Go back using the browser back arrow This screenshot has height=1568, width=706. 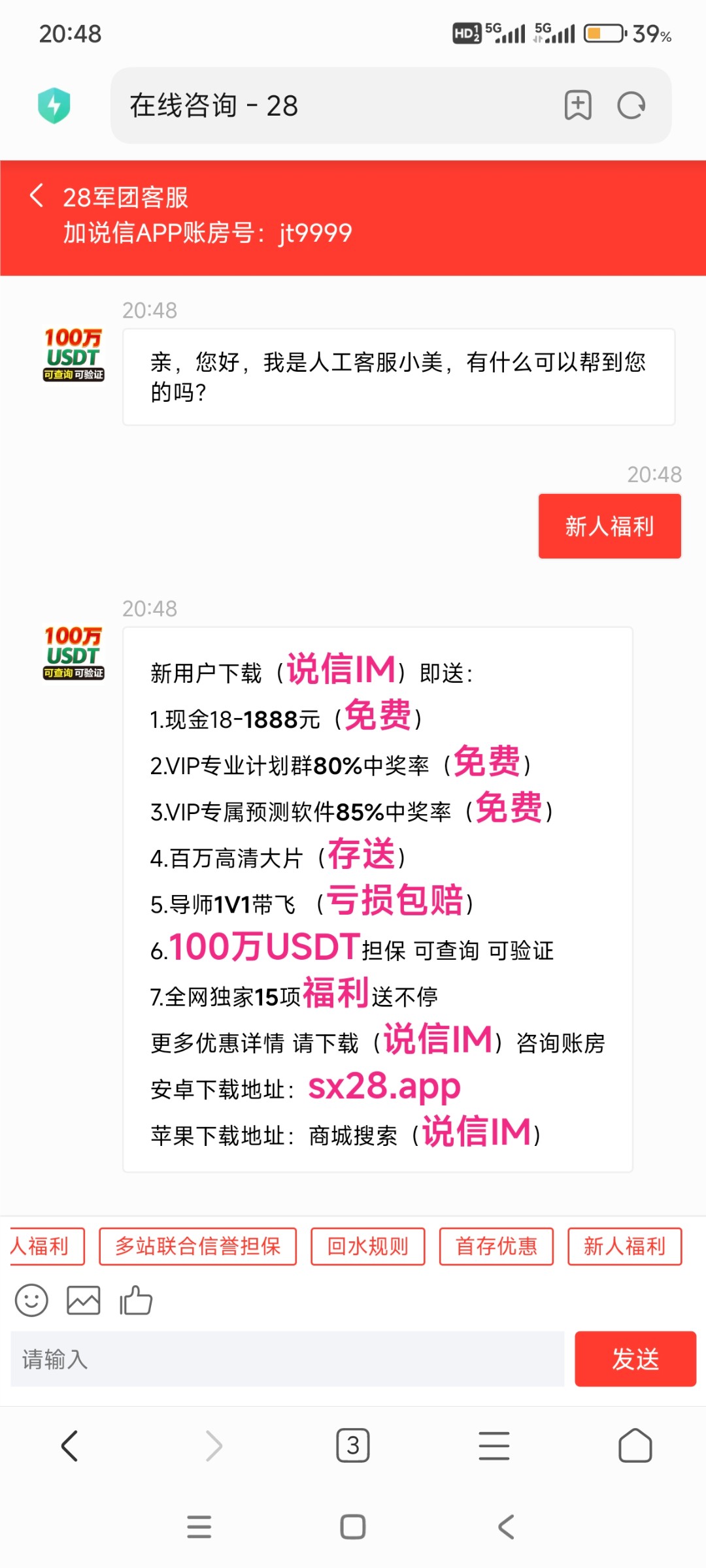click(70, 1446)
